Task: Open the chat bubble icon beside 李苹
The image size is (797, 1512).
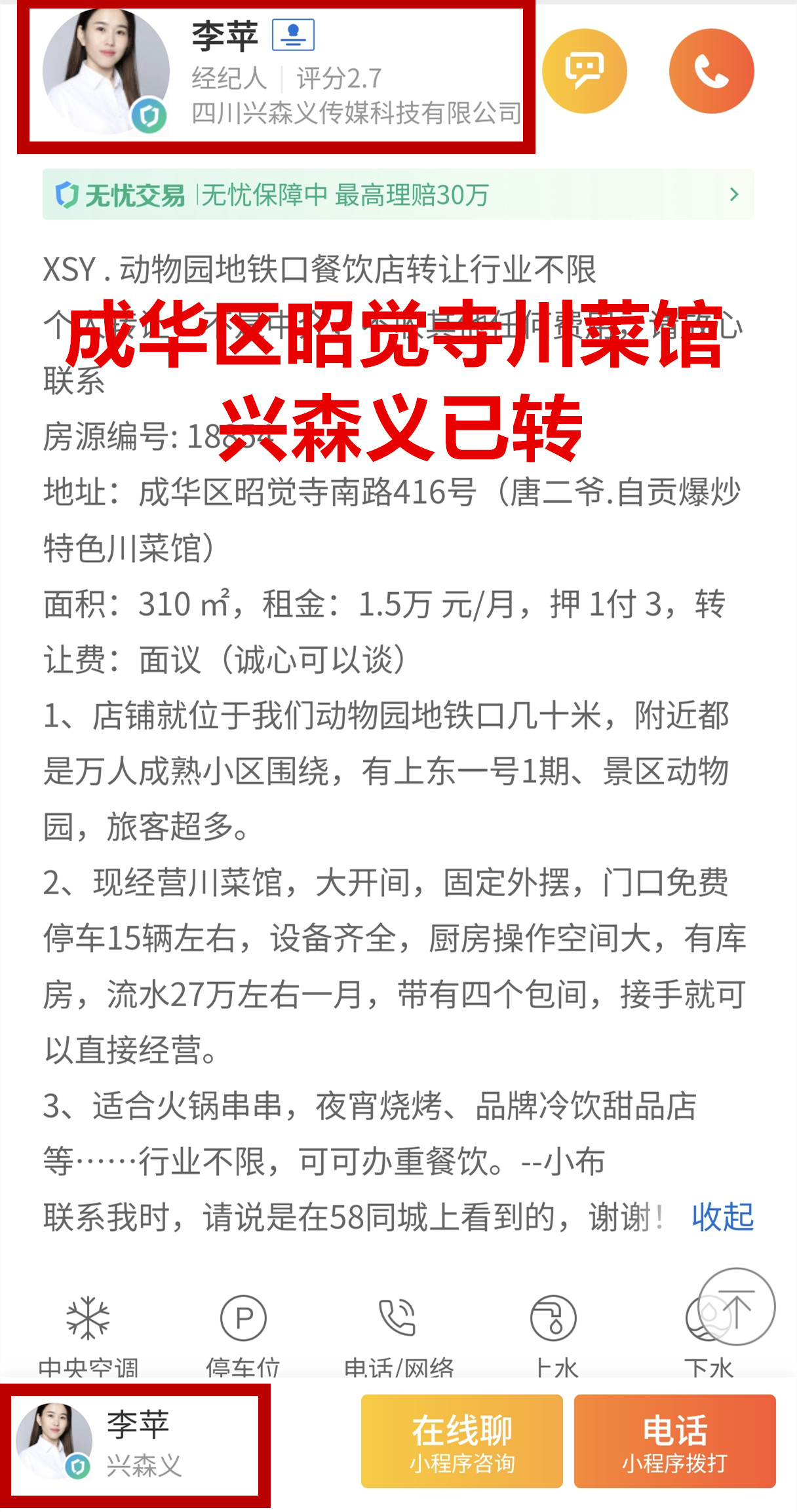Action: point(584,71)
